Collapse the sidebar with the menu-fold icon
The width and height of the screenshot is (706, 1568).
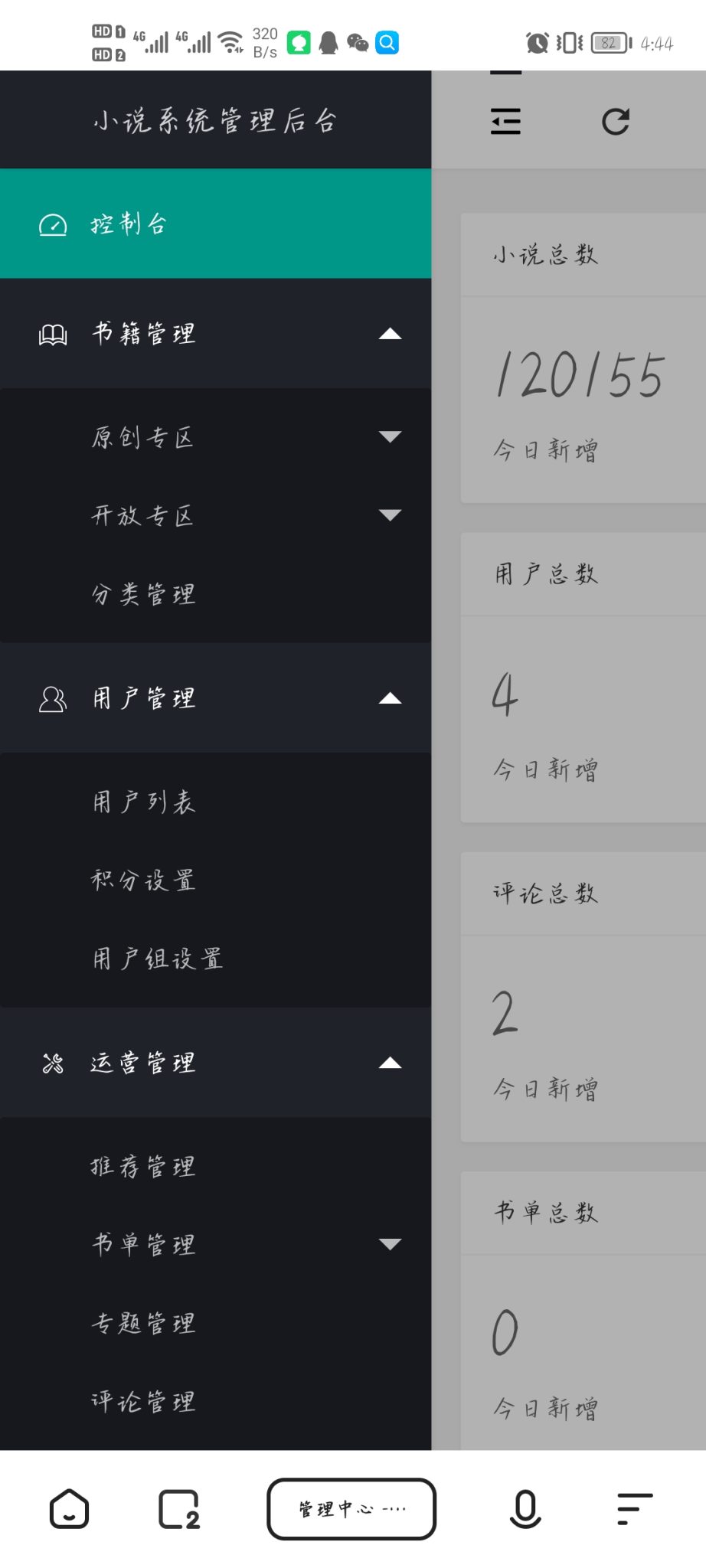pos(505,121)
